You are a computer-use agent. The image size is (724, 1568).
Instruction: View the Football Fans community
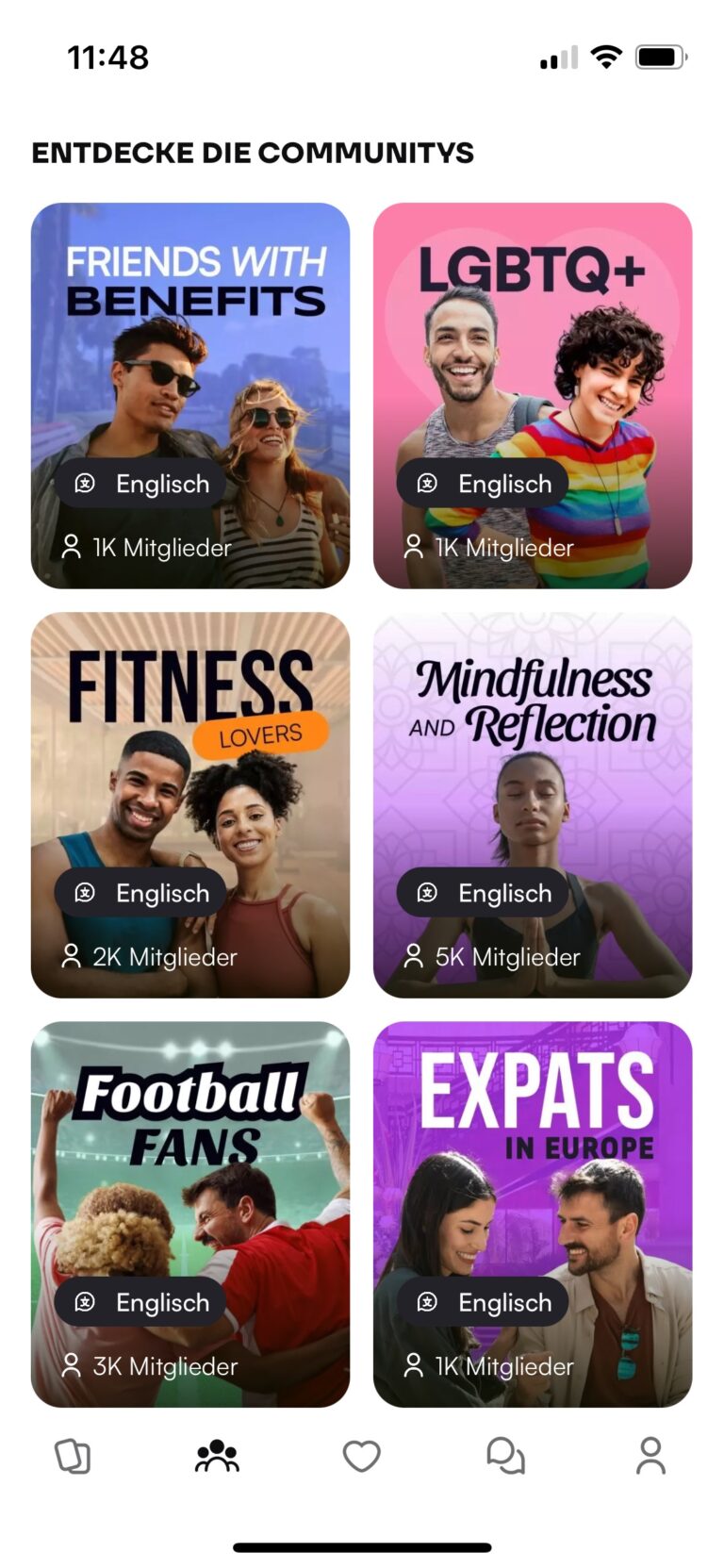point(189,1213)
